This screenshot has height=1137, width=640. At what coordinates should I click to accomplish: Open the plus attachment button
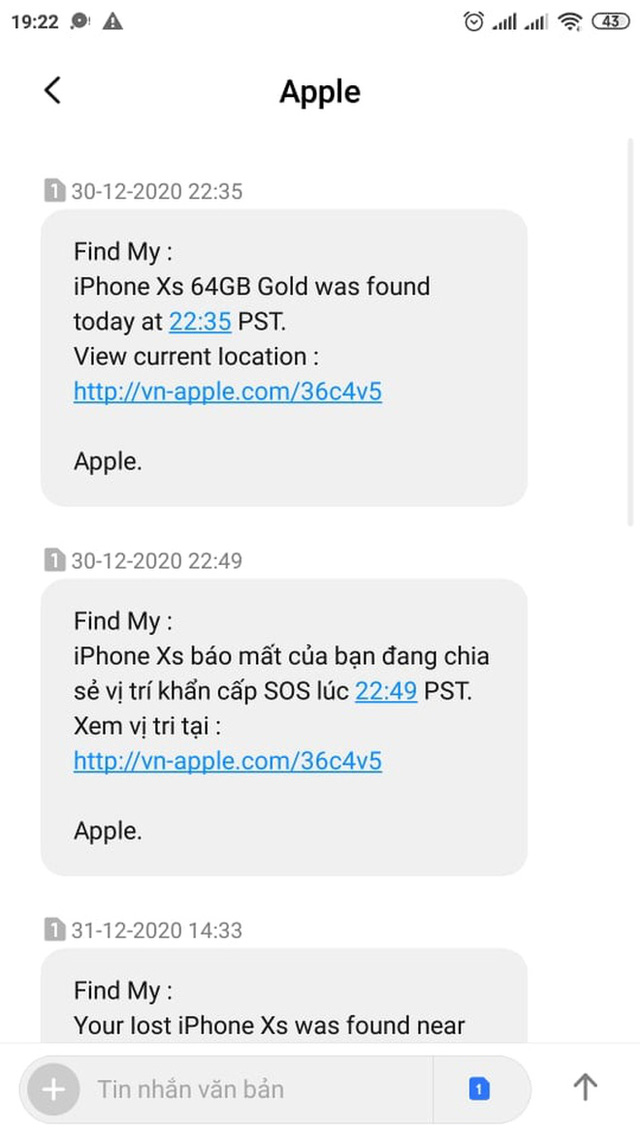[53, 1088]
